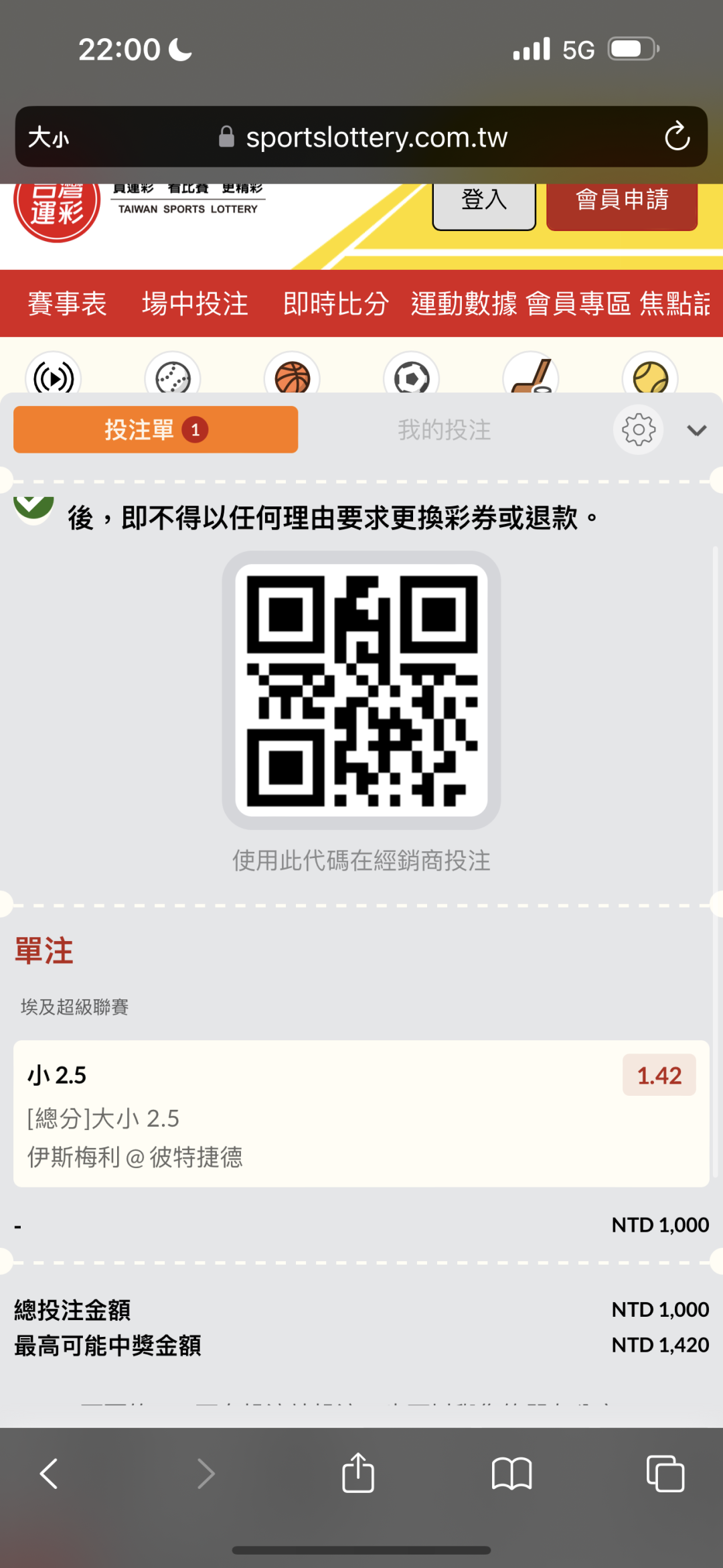Open bet slip settings gear
Viewport: 723px width, 1568px height.
(638, 429)
